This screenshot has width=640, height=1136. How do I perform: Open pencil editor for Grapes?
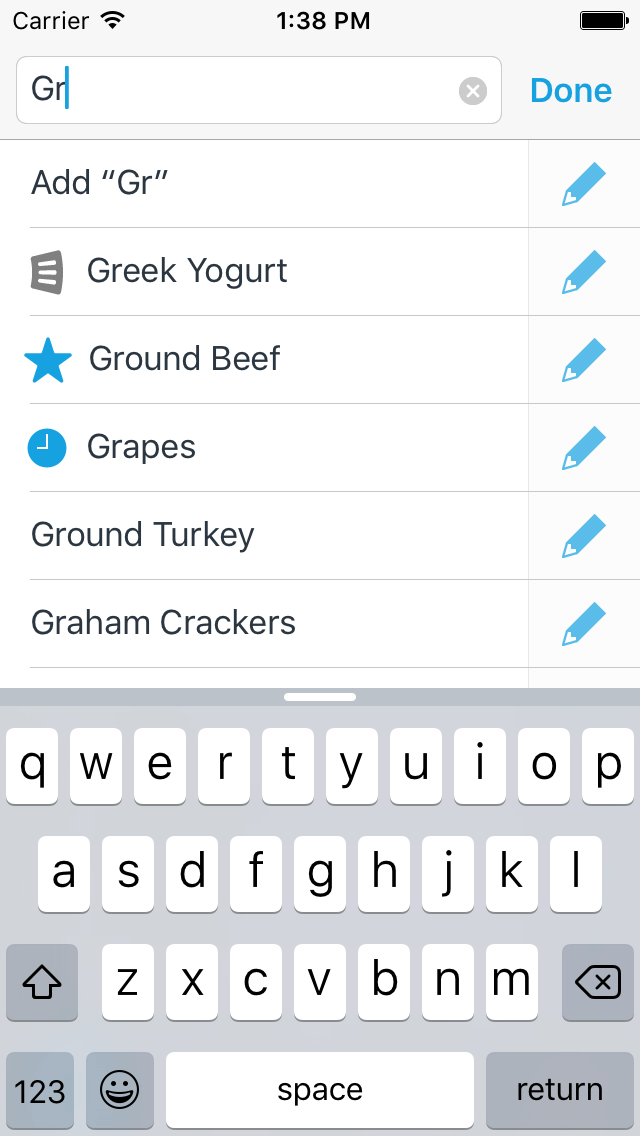pos(584,448)
